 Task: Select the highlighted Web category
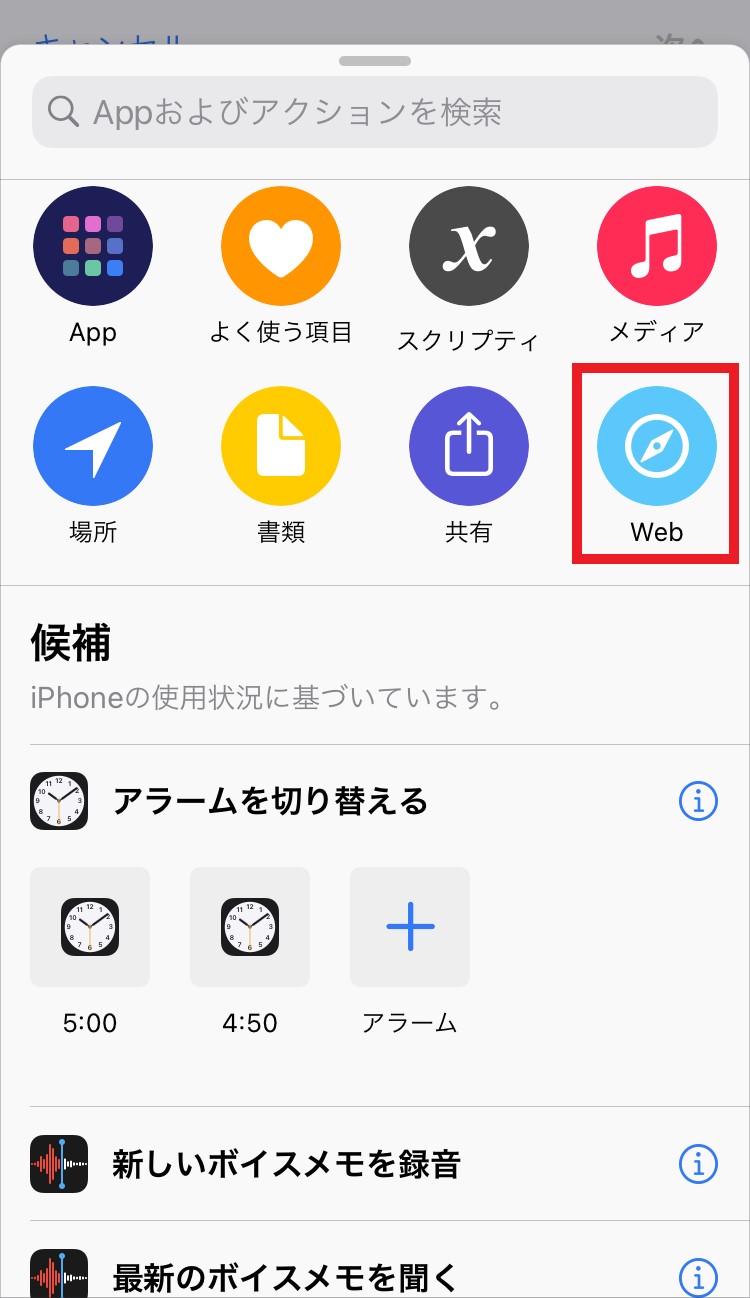click(x=656, y=446)
